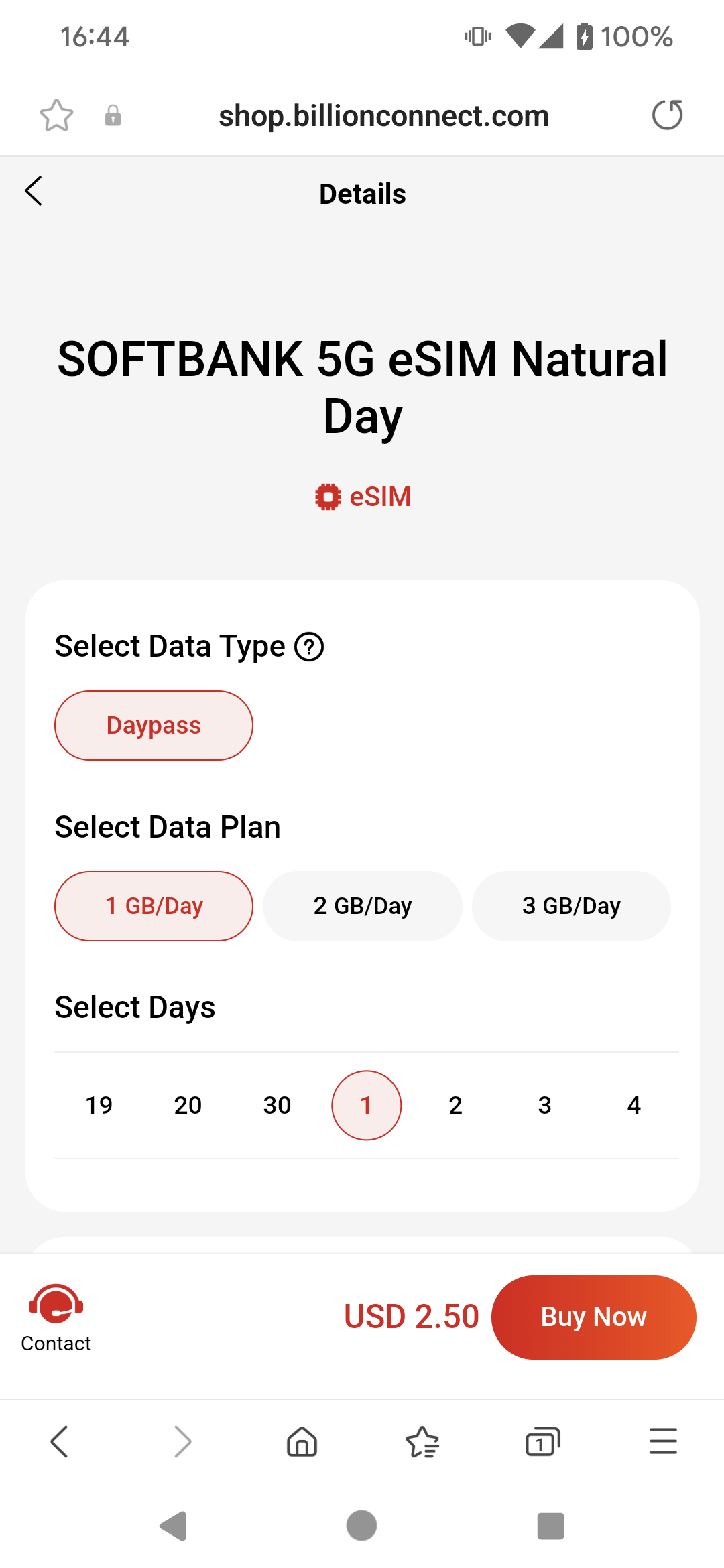724x1568 pixels.
Task: Tap Buy Now to purchase the eSIM
Action: click(593, 1317)
